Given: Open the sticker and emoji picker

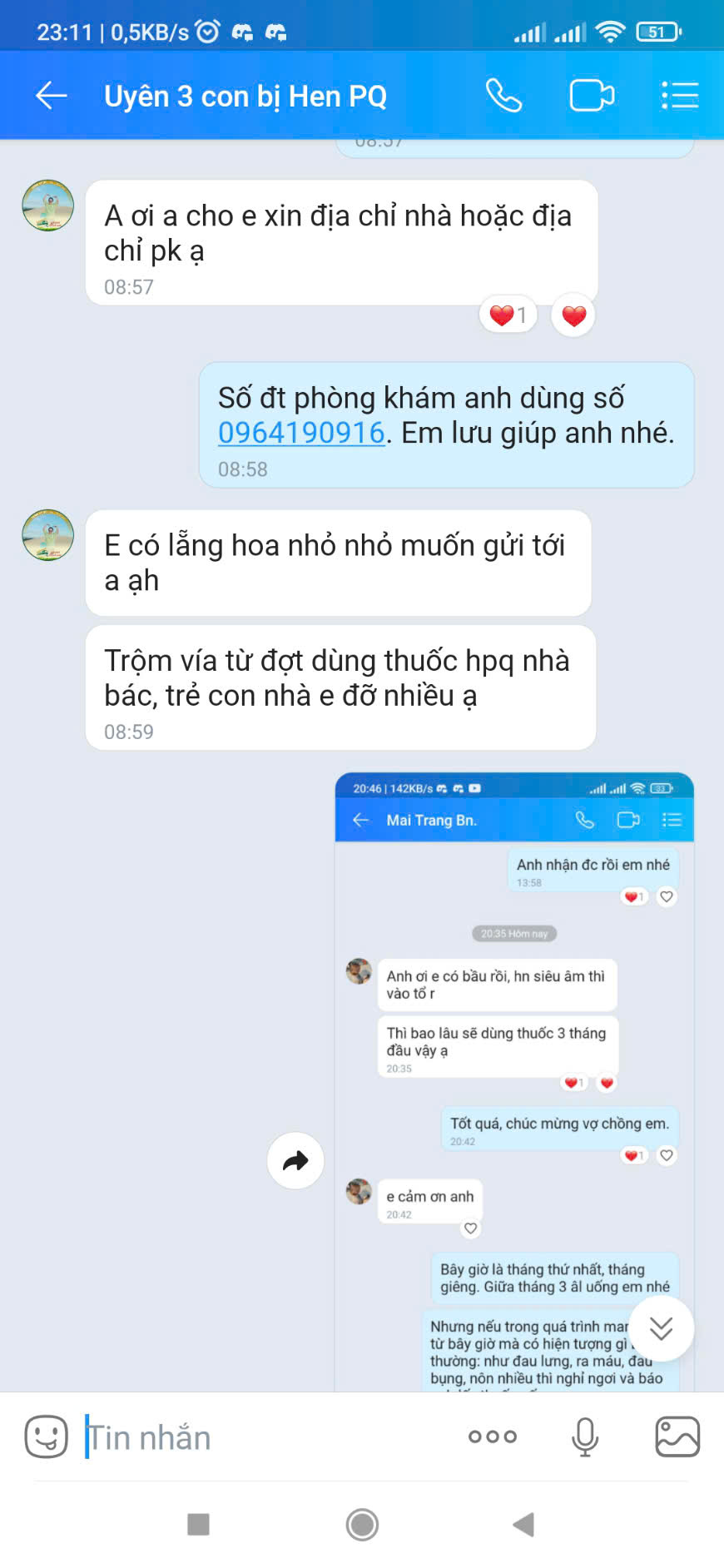Looking at the screenshot, I should tap(46, 1437).
